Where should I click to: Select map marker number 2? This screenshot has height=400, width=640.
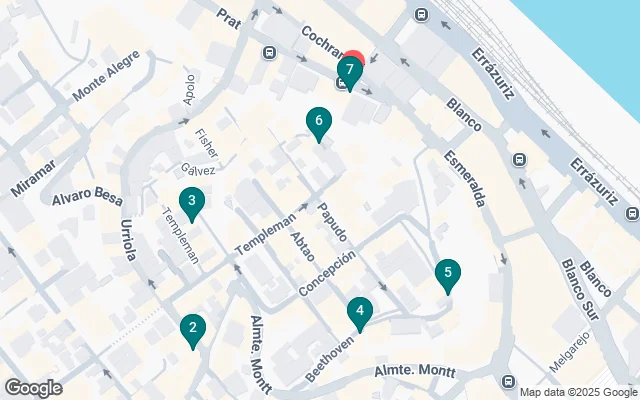pyautogui.click(x=192, y=328)
